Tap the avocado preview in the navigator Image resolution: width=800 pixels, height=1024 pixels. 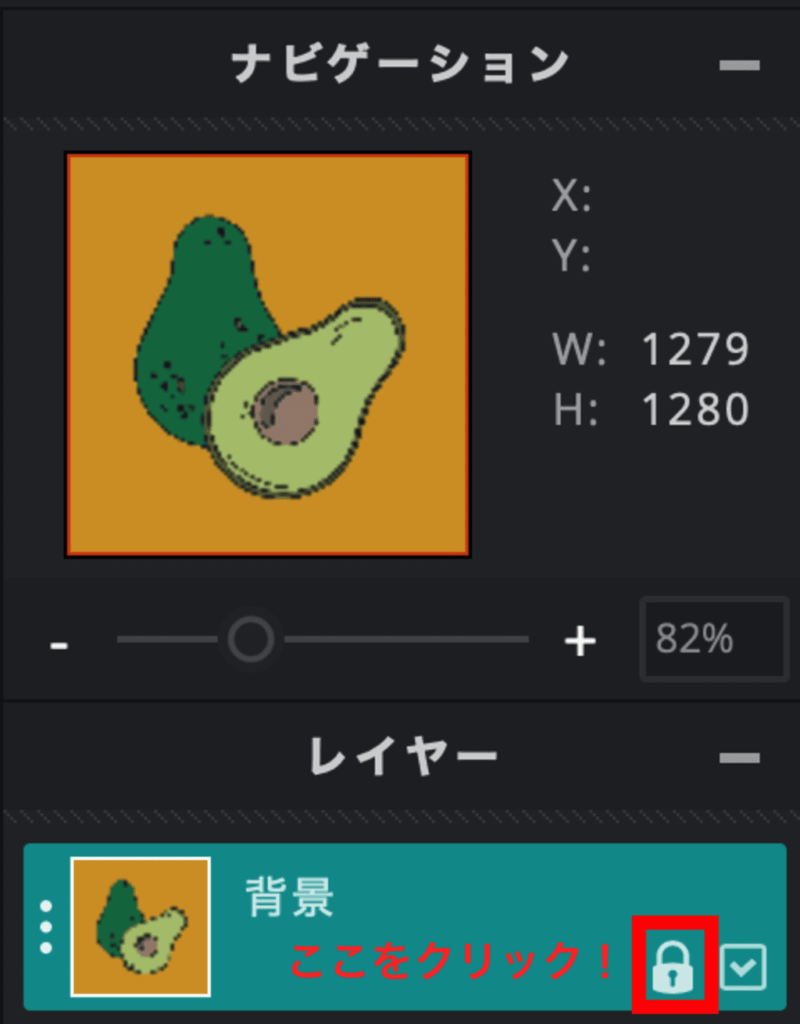coord(267,354)
